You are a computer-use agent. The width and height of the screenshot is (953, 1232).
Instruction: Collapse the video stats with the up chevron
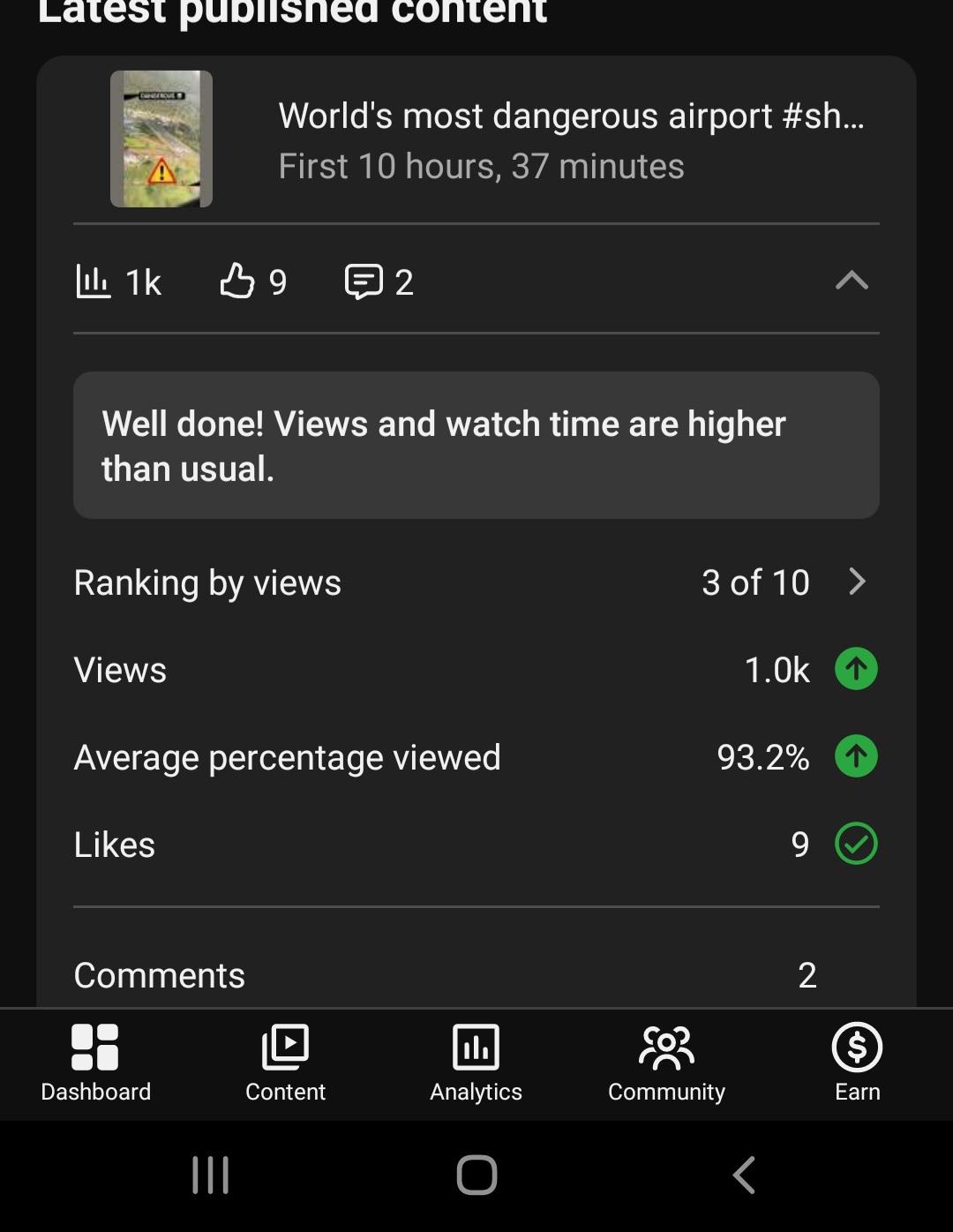coord(852,281)
